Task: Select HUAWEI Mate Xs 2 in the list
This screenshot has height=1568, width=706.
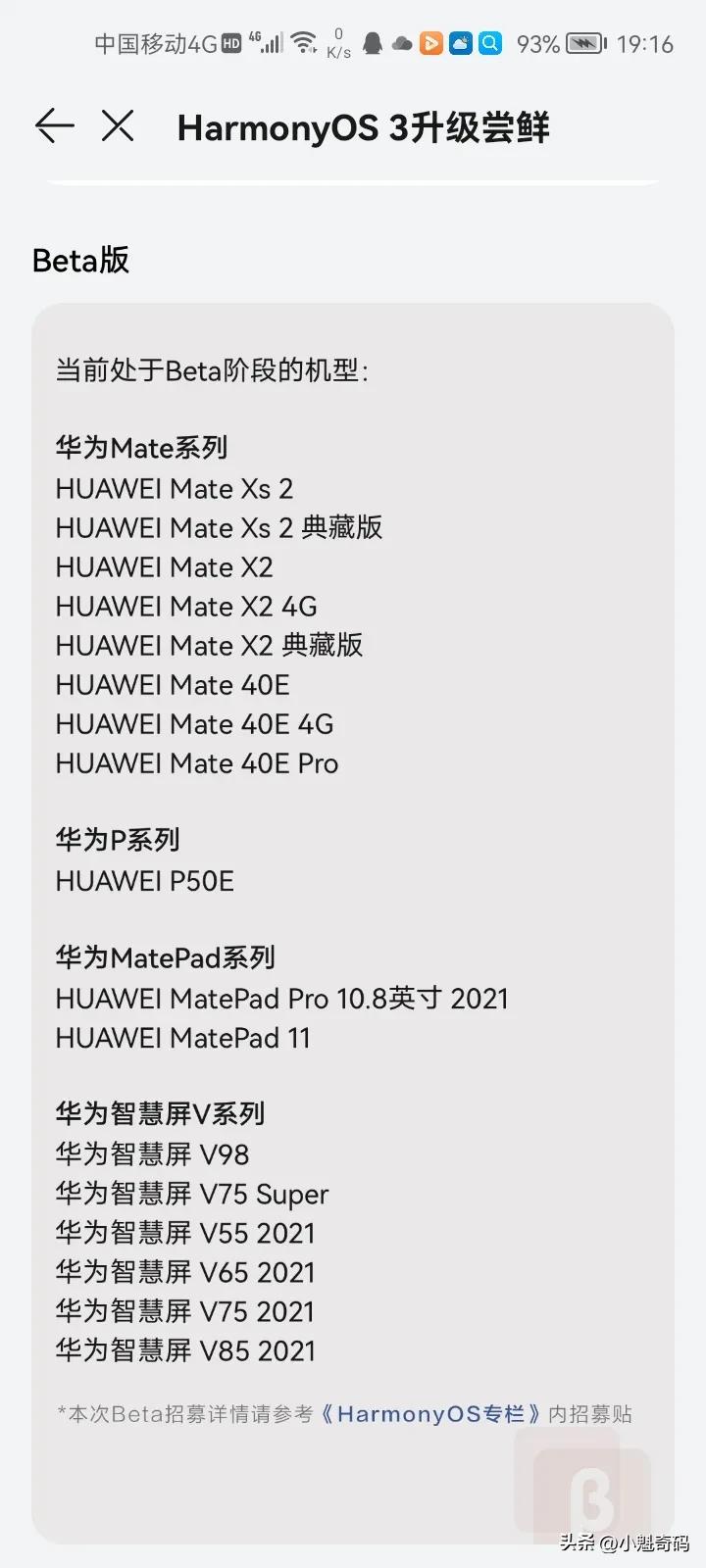Action: [x=175, y=488]
